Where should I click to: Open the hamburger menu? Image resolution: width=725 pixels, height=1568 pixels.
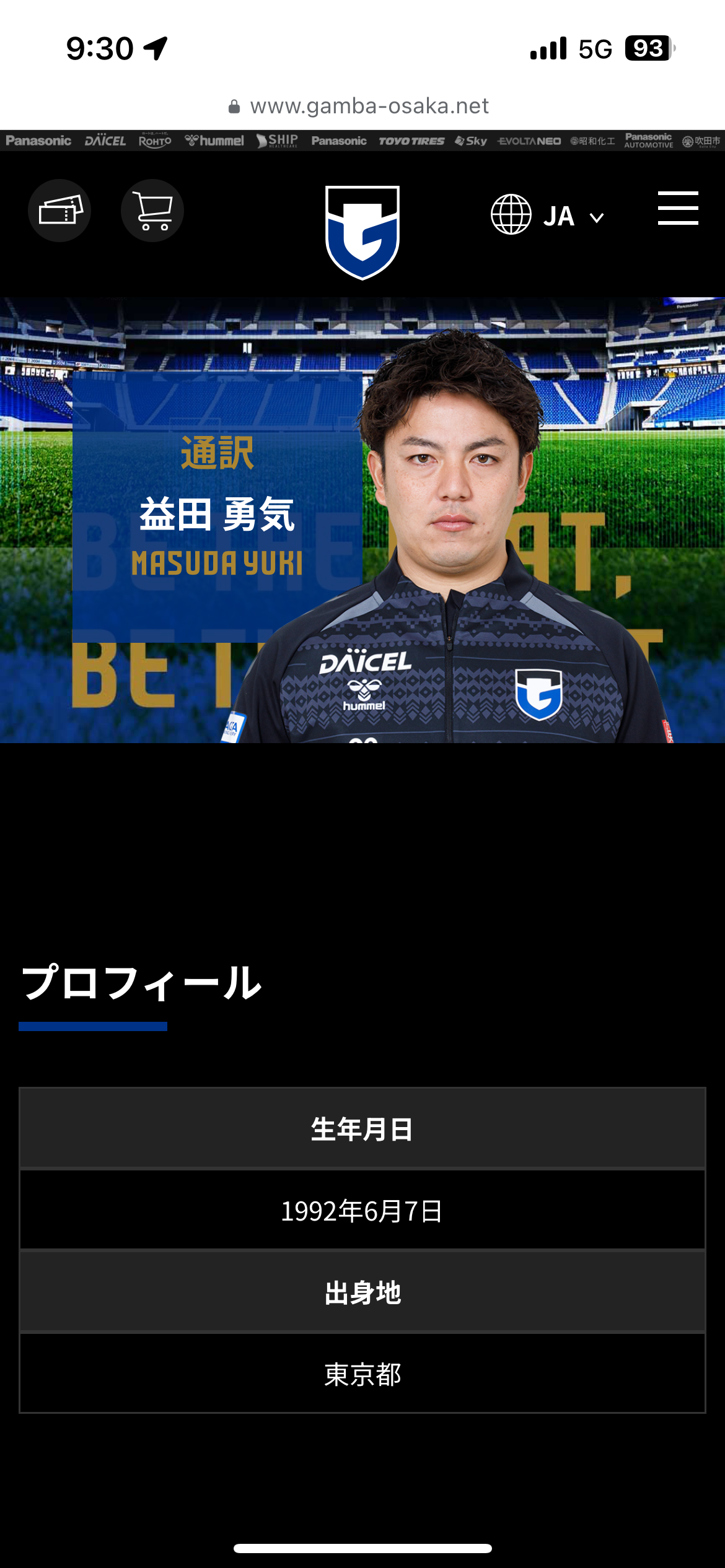pos(678,209)
